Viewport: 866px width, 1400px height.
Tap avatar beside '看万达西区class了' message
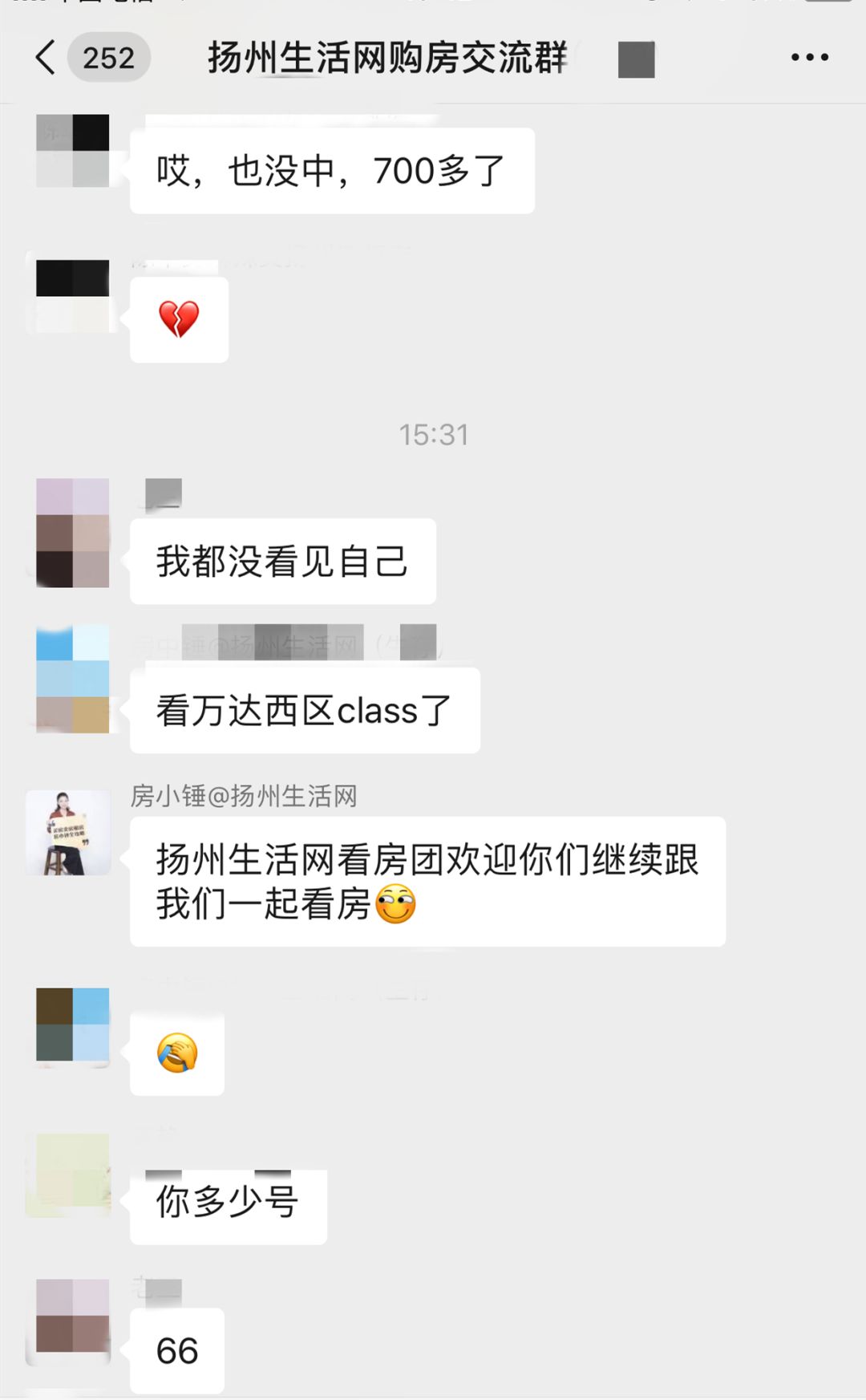coord(72,680)
